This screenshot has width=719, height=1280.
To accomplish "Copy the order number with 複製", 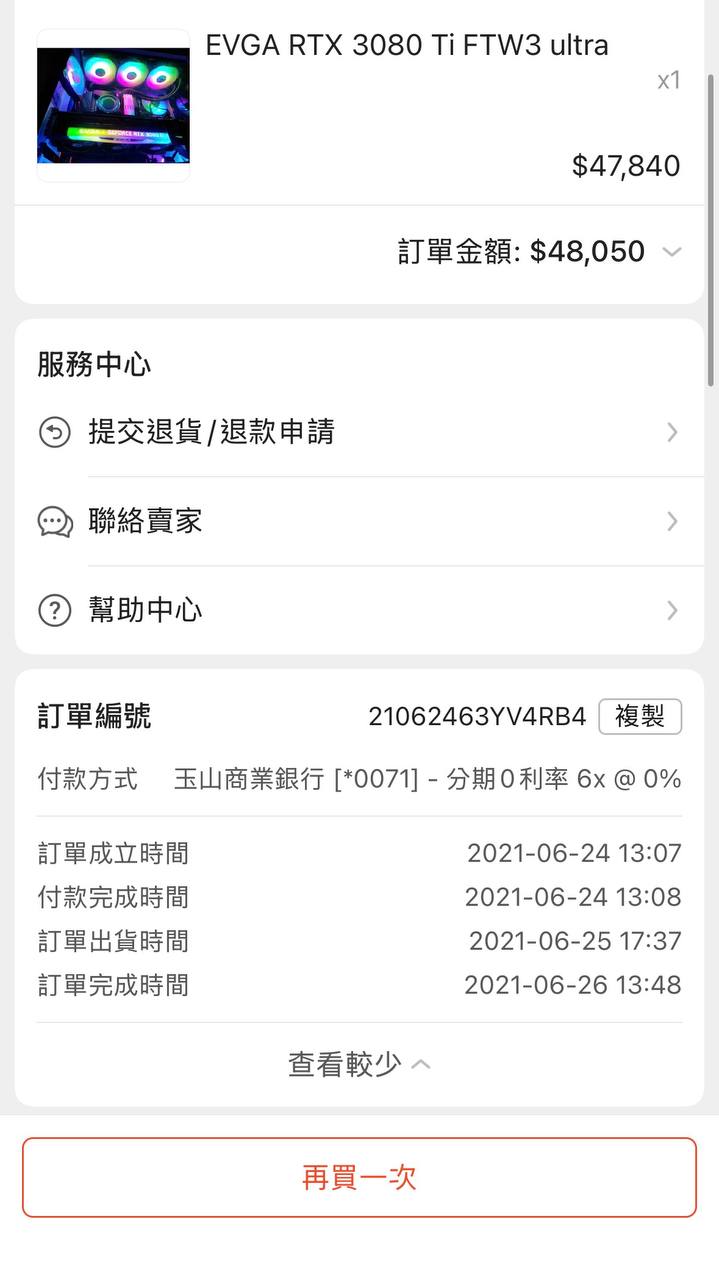I will click(x=640, y=717).
